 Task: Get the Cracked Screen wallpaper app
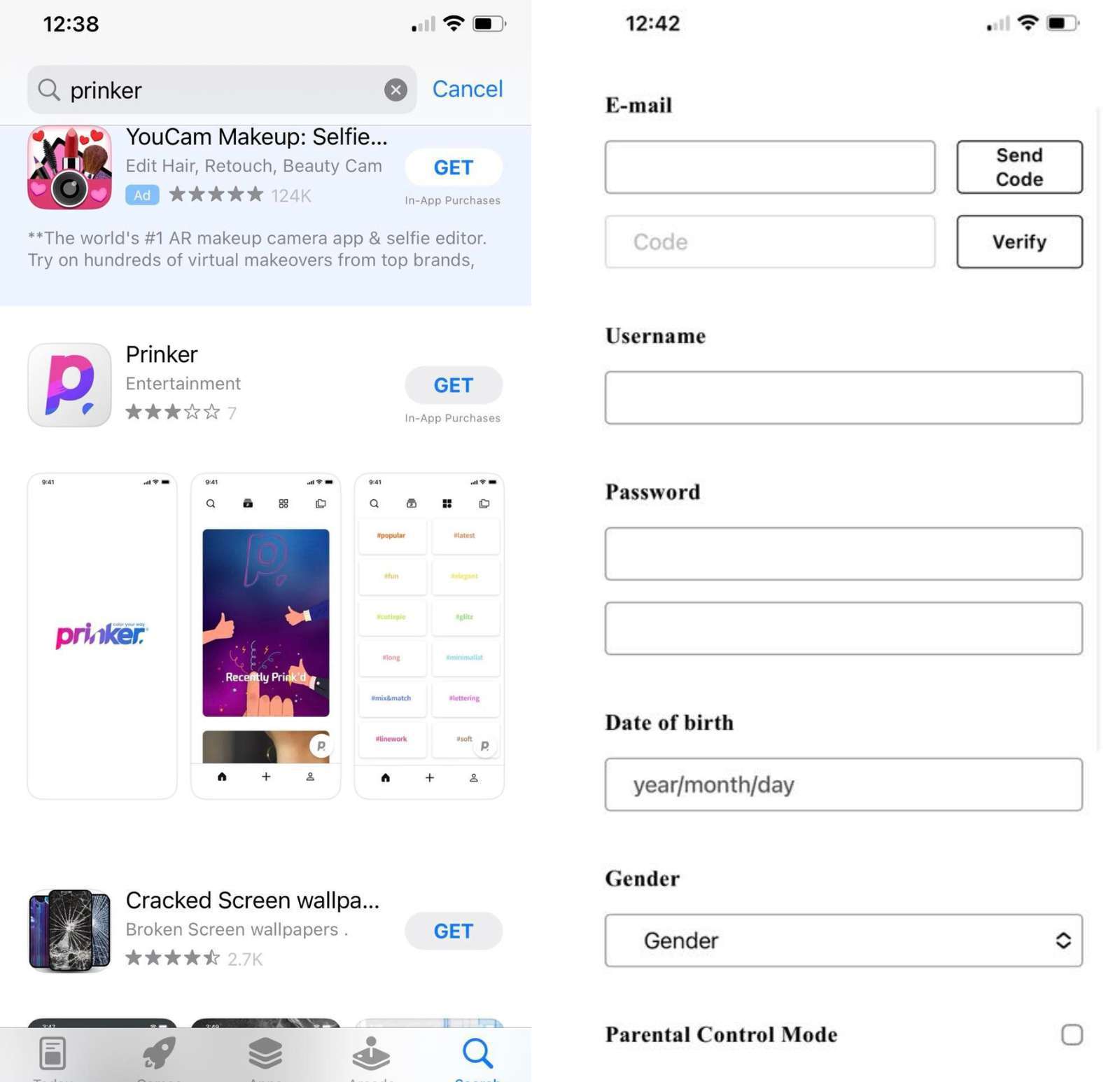click(453, 931)
